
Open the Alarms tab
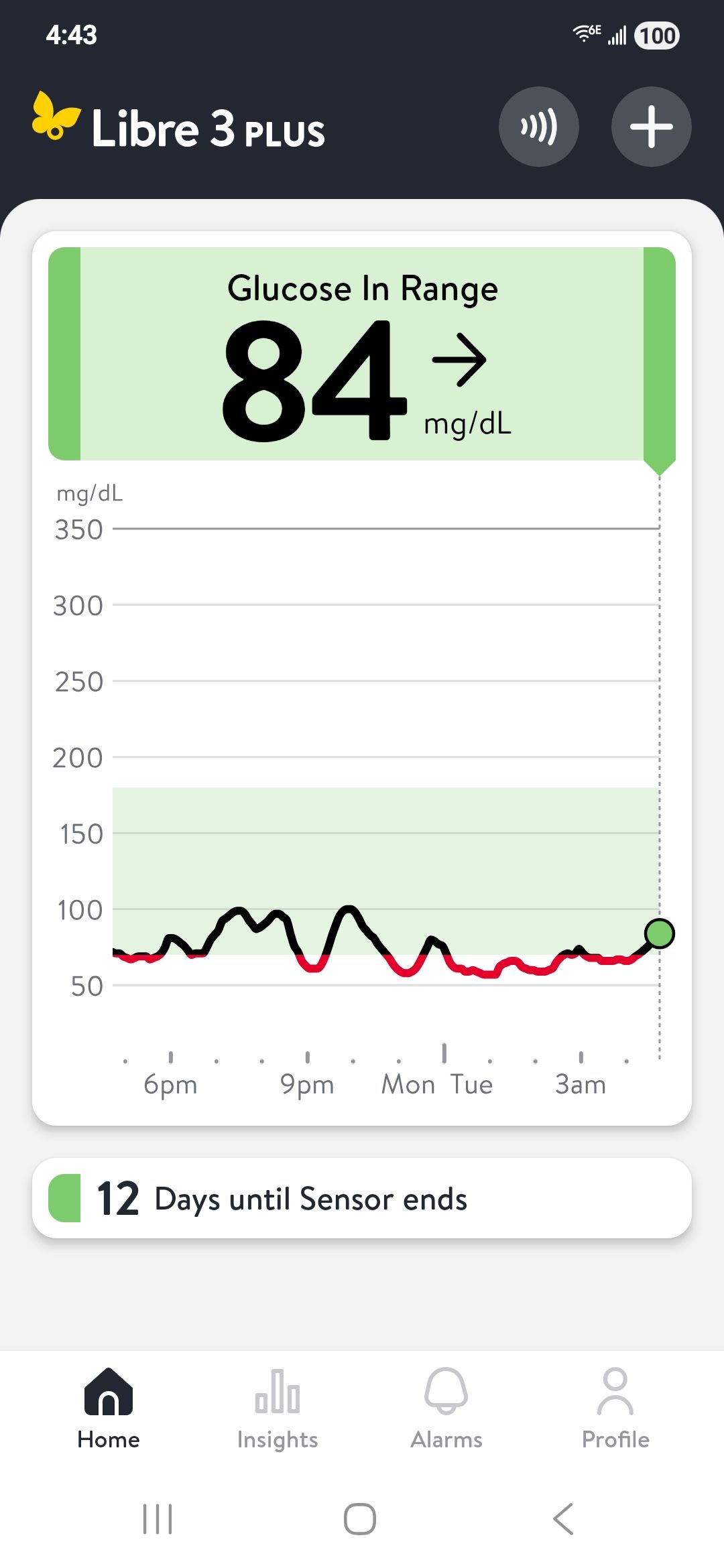tap(446, 1409)
